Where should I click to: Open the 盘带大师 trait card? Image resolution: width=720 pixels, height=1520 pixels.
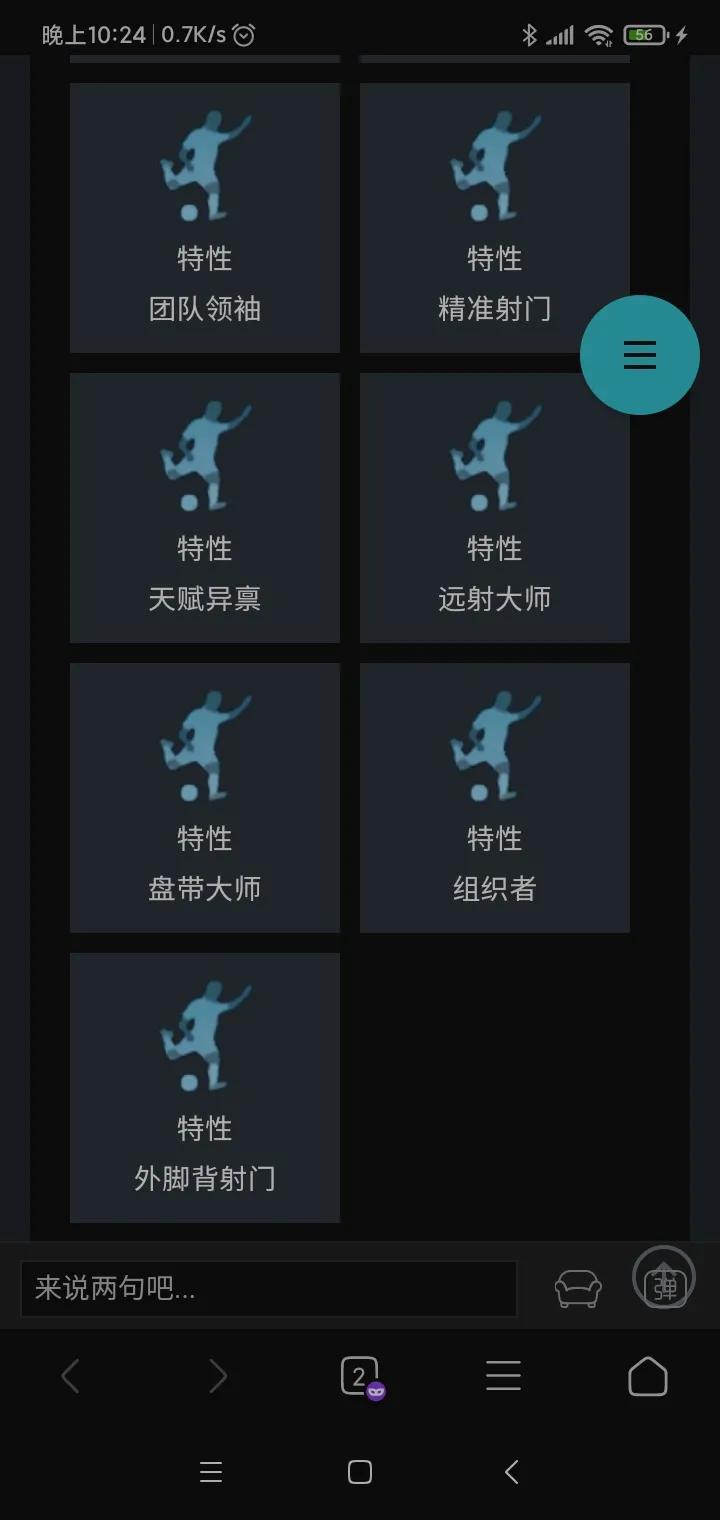click(204, 797)
